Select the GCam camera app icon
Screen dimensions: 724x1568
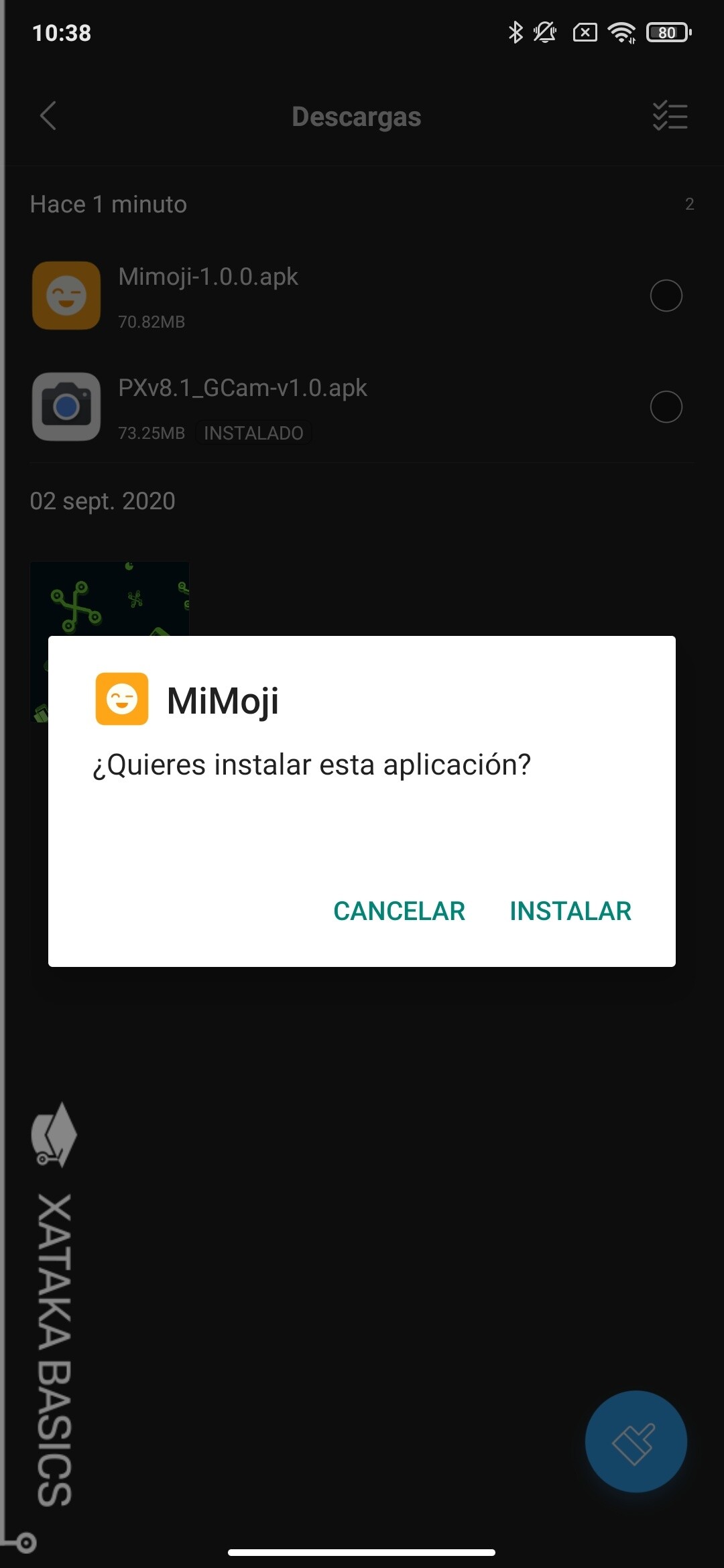[65, 407]
